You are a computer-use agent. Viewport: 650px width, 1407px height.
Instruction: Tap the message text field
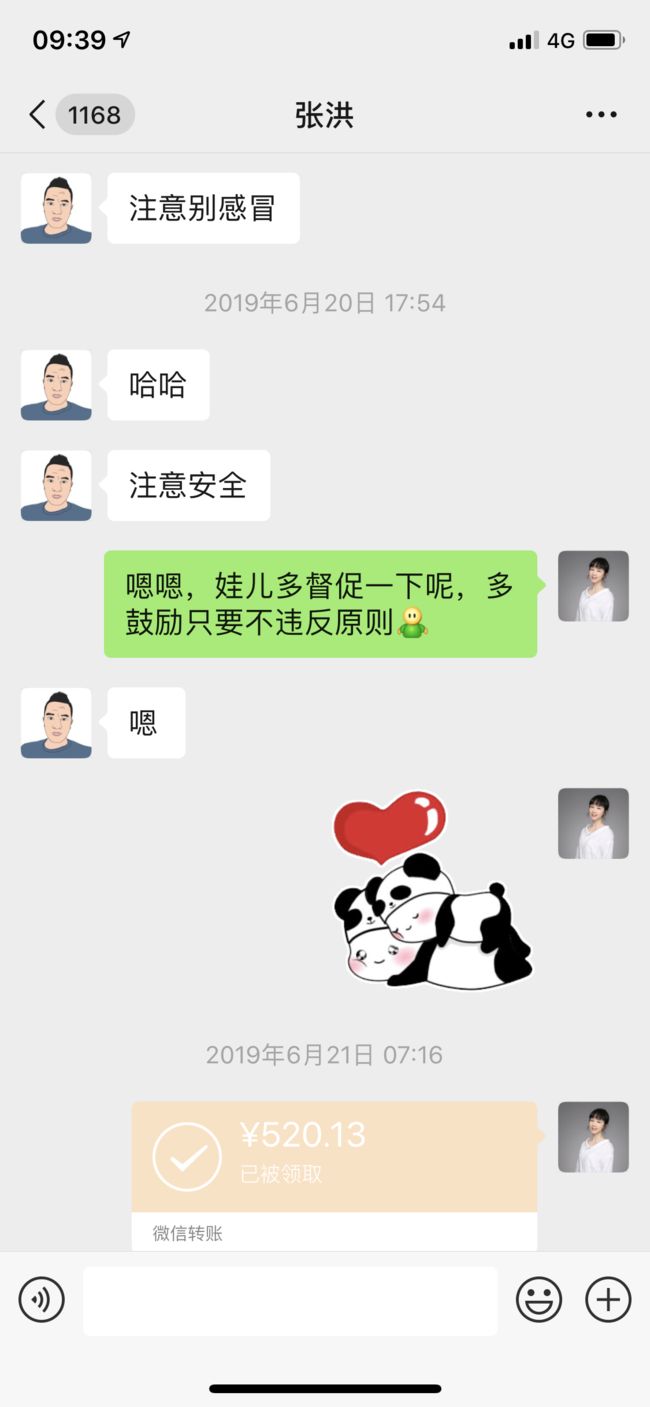coord(290,1300)
